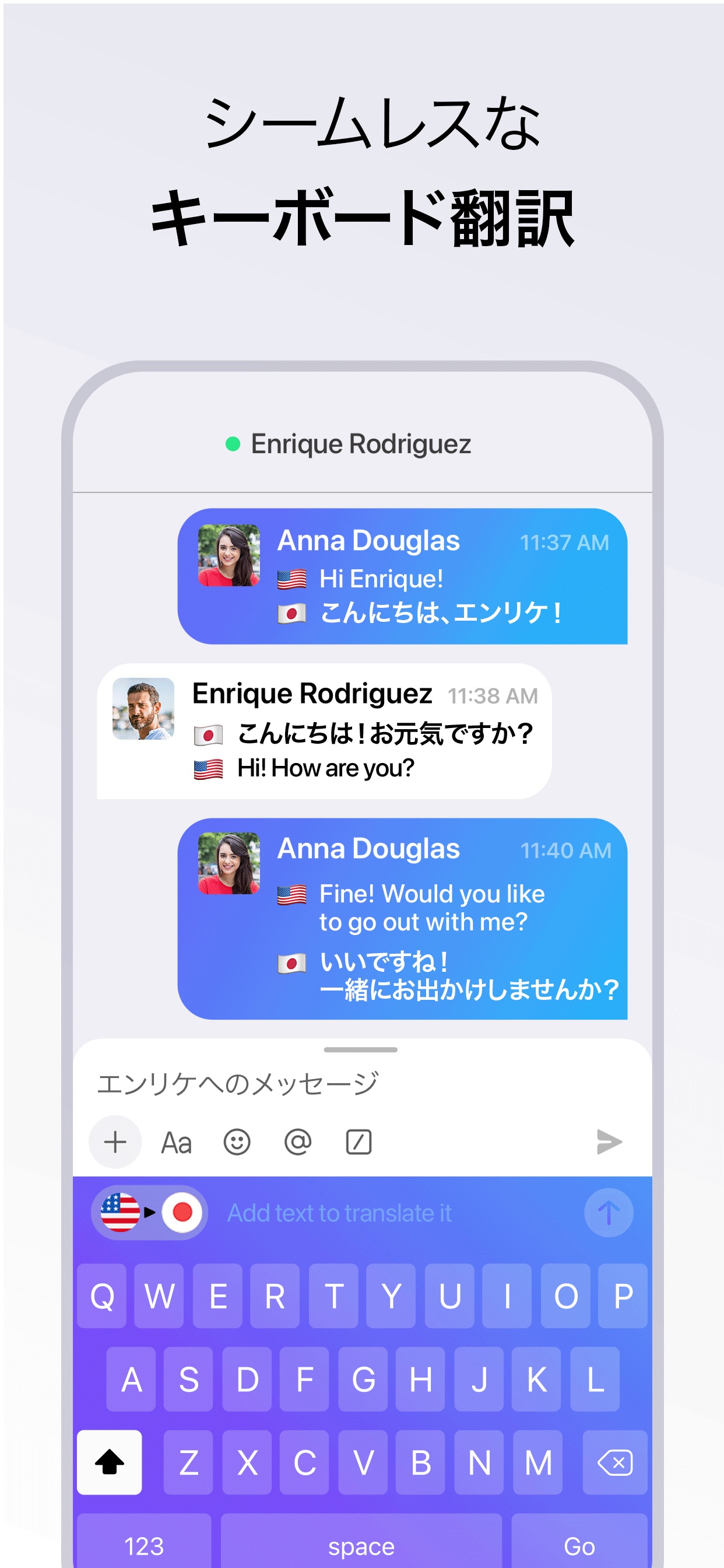Screen dimensions: 724x1568
Task: Expand the keyboard translation bar drag handle
Action: pos(361,1049)
